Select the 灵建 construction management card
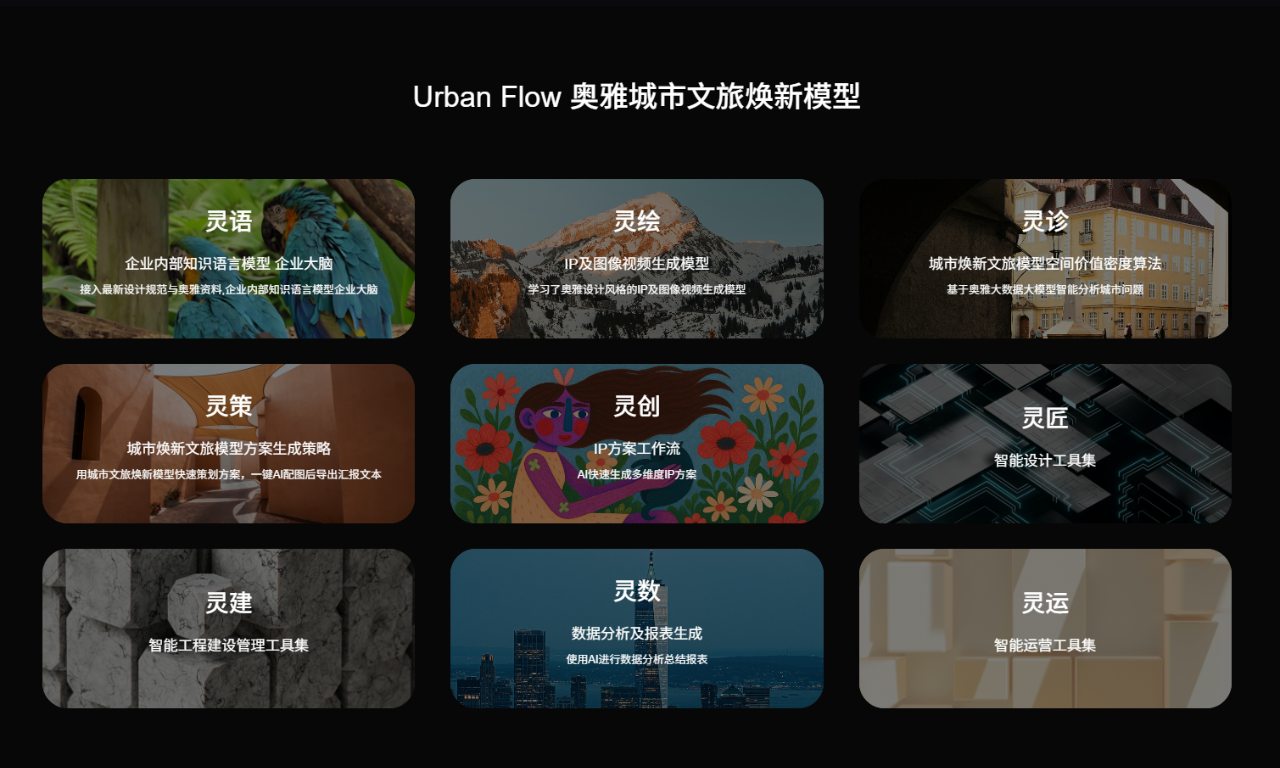Image resolution: width=1280 pixels, height=768 pixels. [228, 628]
